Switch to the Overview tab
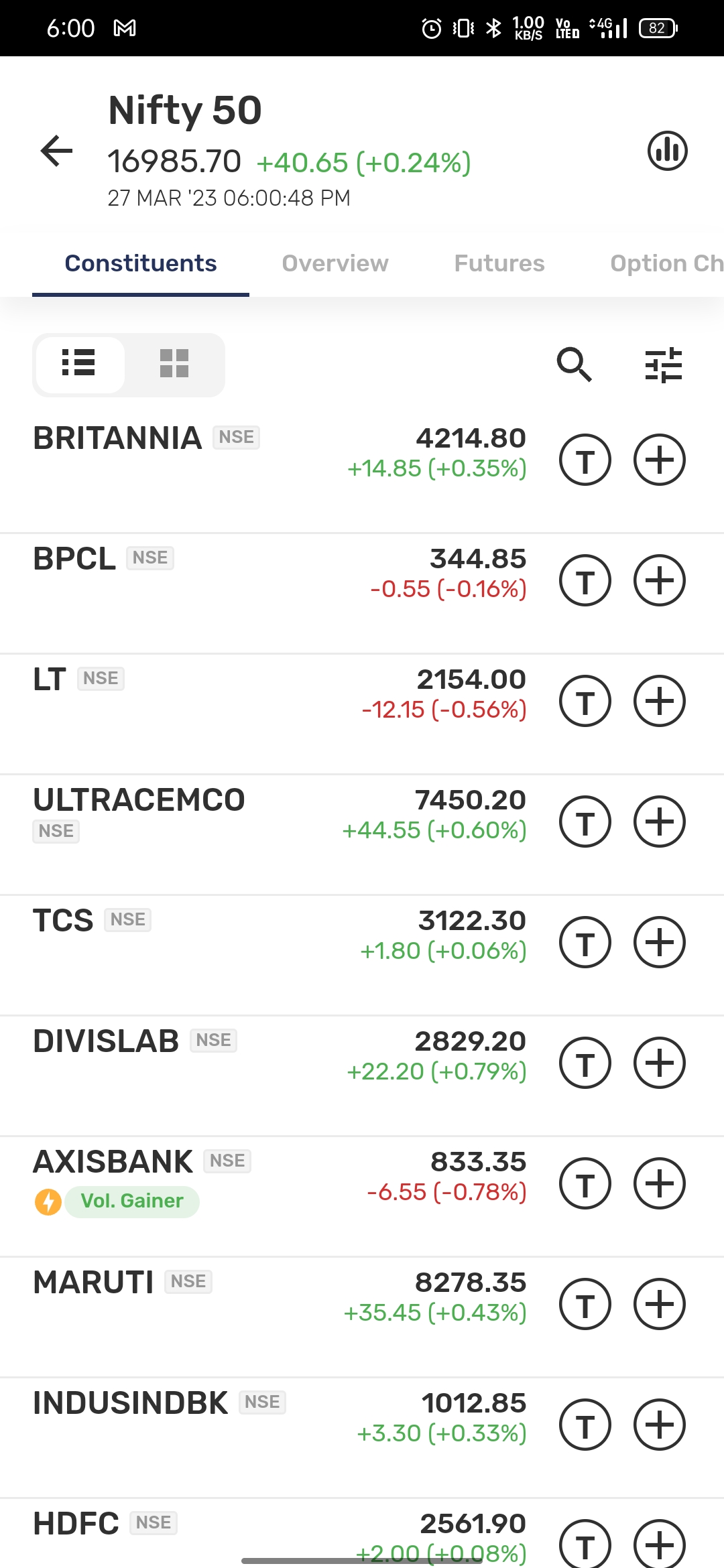Screen dimensions: 724x1568 pos(335,263)
